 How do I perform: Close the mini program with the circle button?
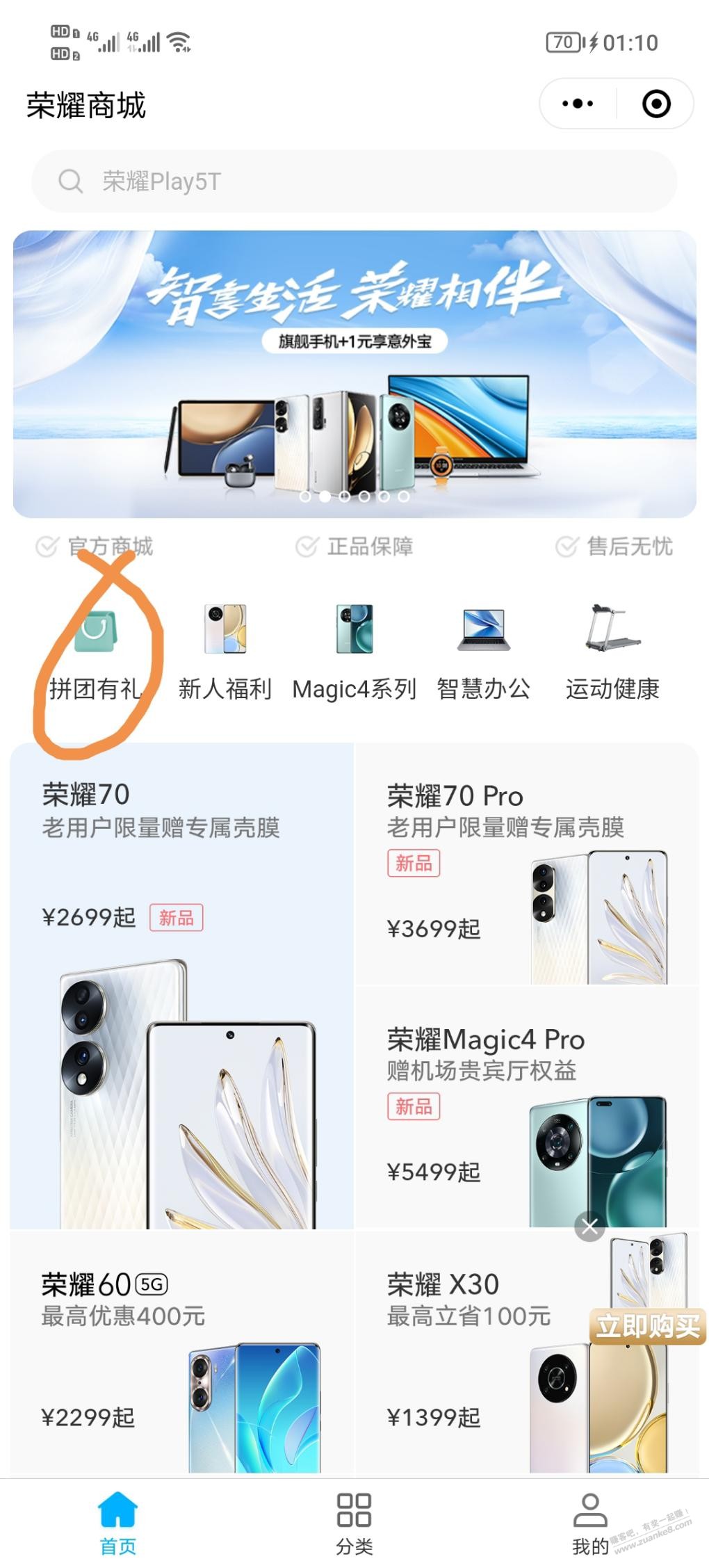(656, 104)
